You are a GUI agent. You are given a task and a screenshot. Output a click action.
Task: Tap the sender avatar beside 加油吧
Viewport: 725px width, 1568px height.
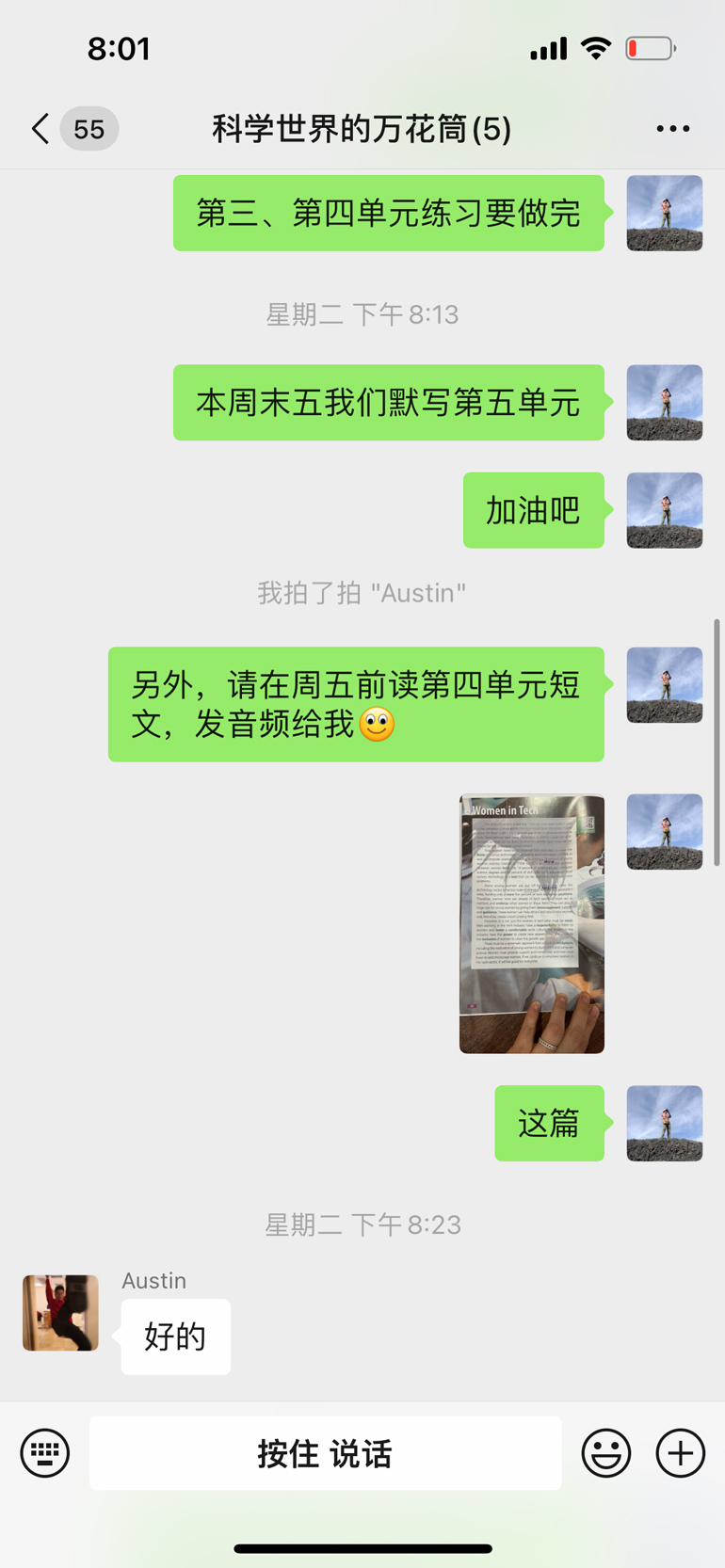664,510
